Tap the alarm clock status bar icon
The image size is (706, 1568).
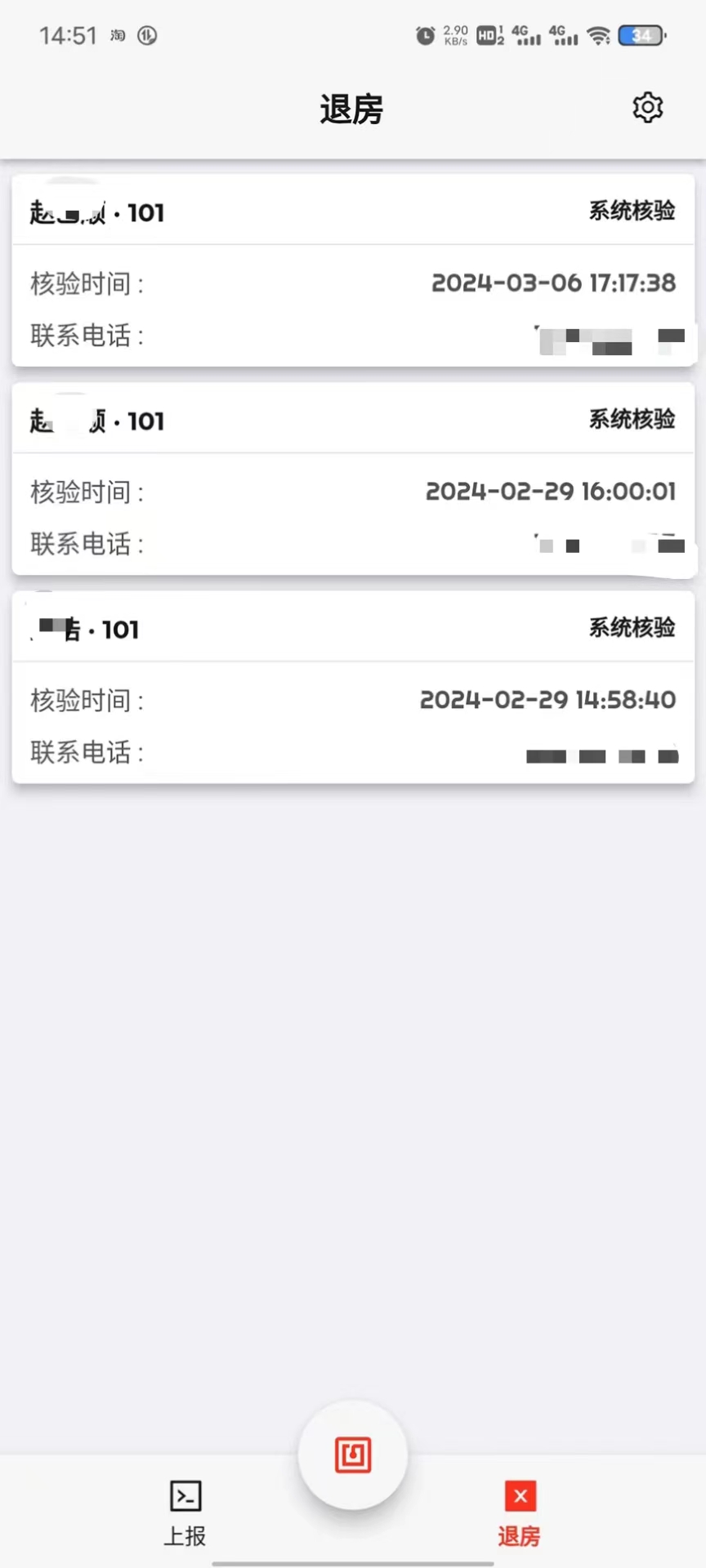coord(424,36)
